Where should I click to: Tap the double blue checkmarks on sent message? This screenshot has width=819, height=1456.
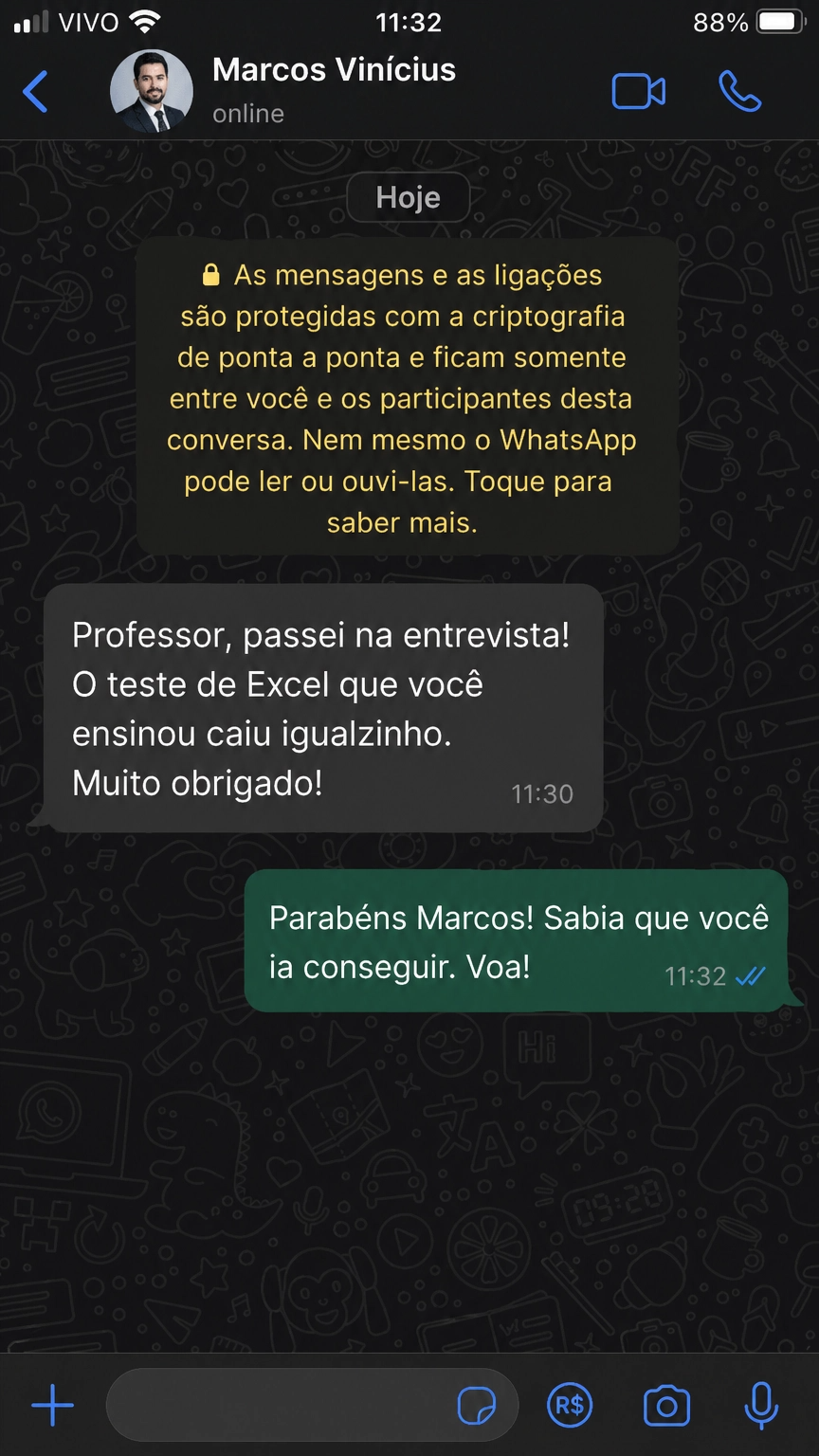(x=749, y=974)
